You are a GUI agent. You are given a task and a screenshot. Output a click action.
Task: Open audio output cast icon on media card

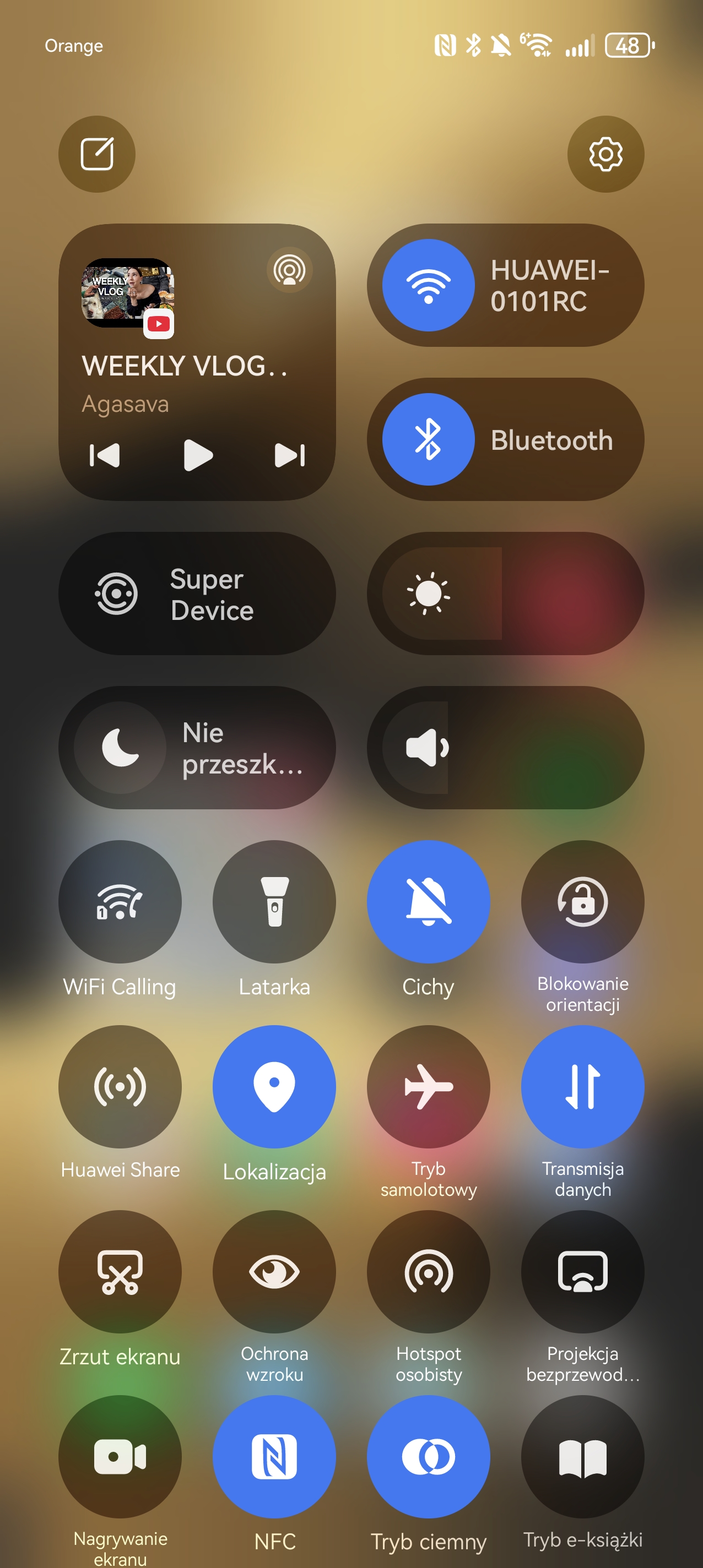point(289,270)
